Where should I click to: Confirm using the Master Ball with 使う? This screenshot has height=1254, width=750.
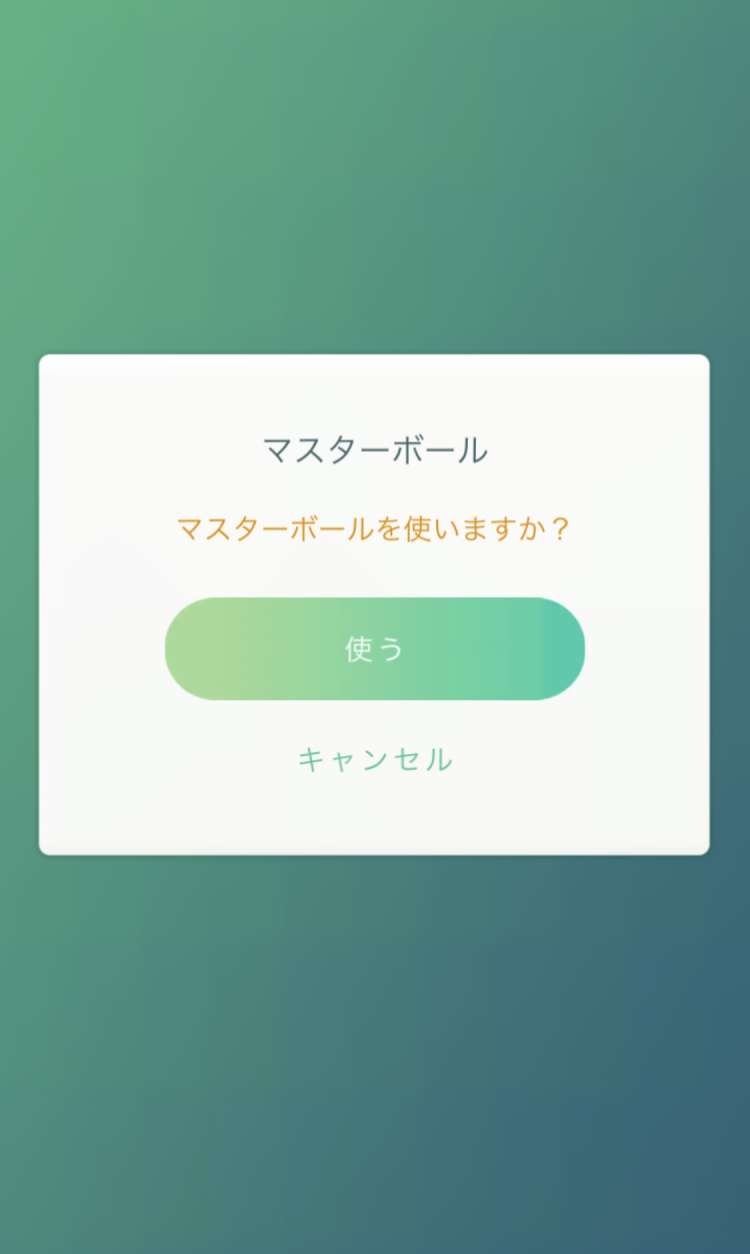coord(374,649)
